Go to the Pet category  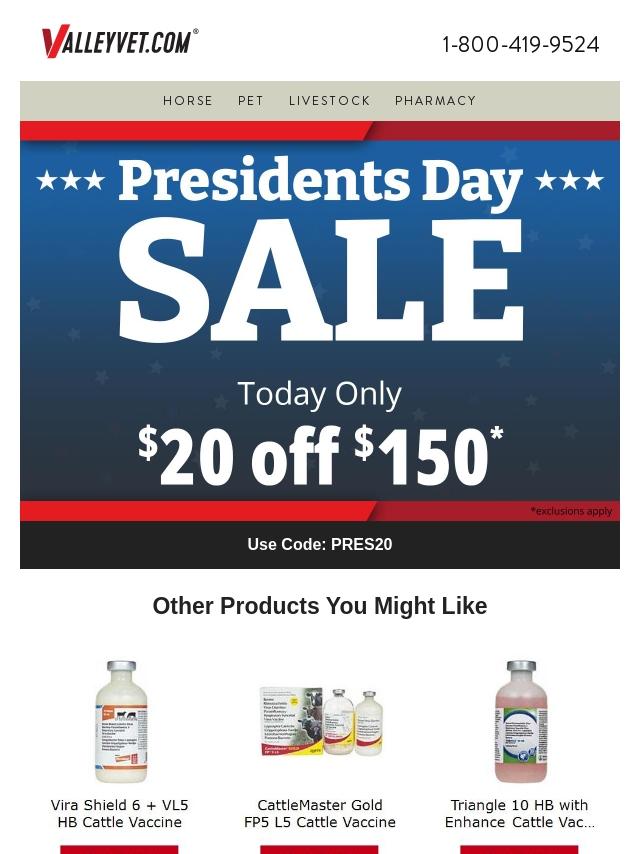[x=251, y=101]
